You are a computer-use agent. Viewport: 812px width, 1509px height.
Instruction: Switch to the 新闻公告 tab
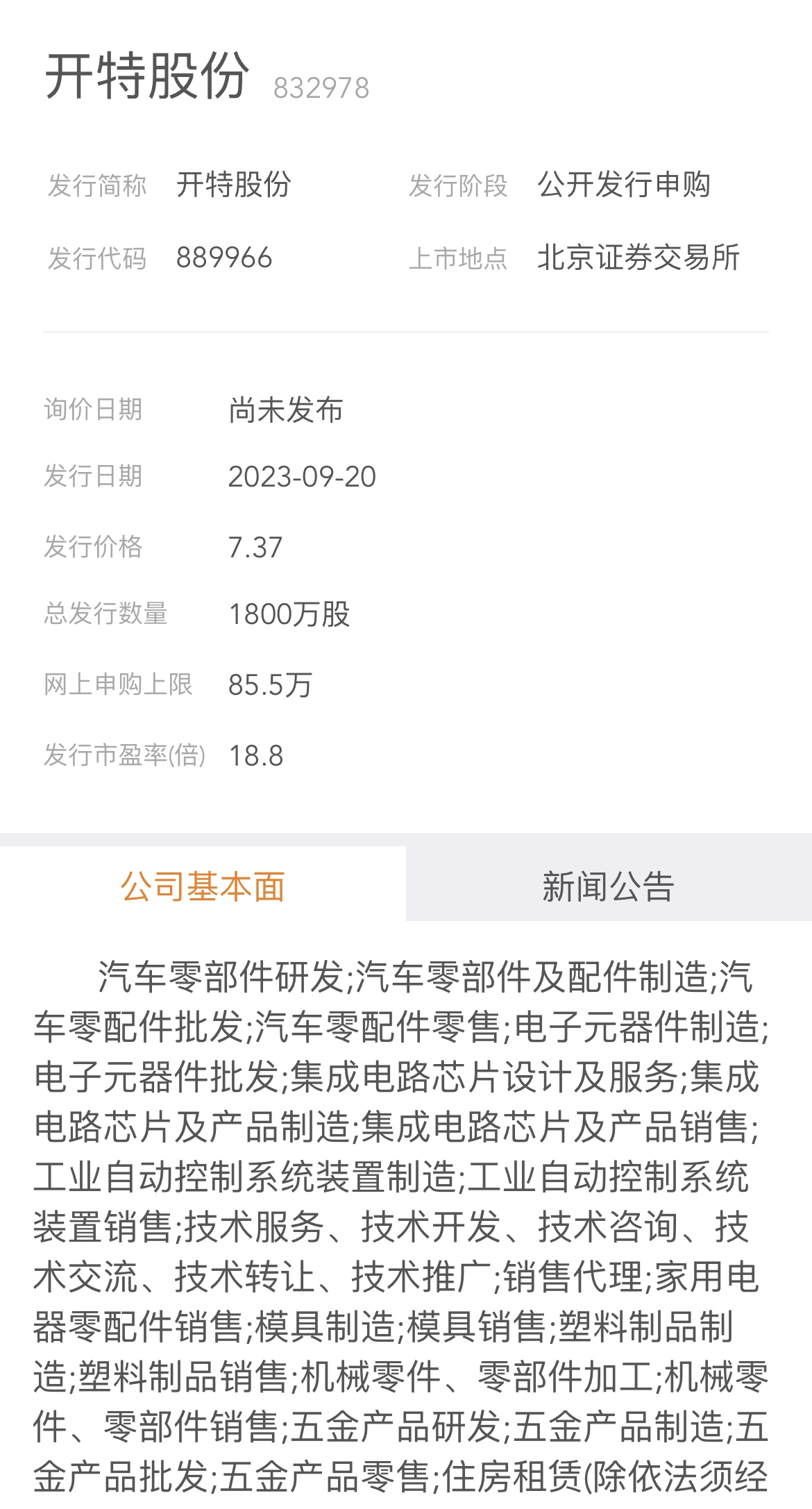tap(608, 886)
